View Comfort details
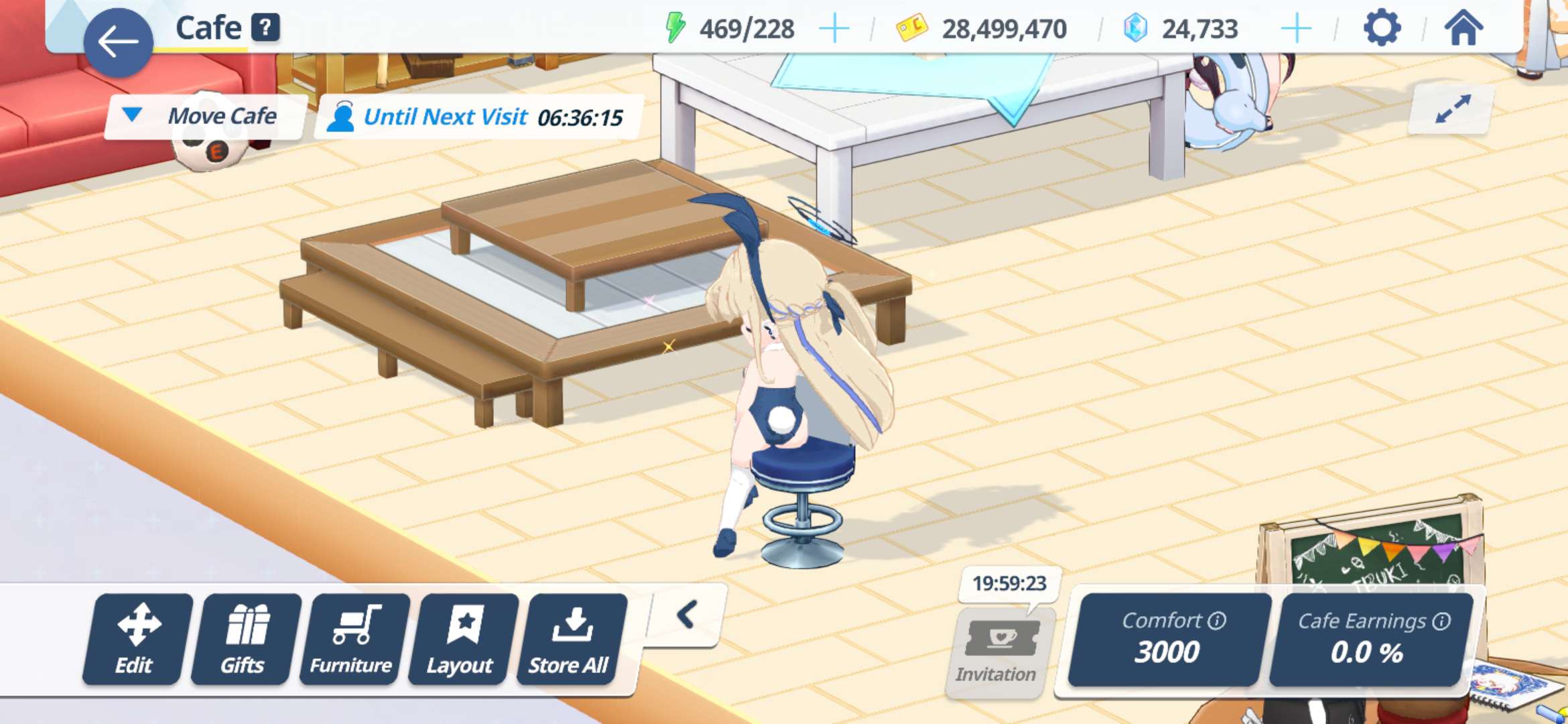 tap(1169, 640)
